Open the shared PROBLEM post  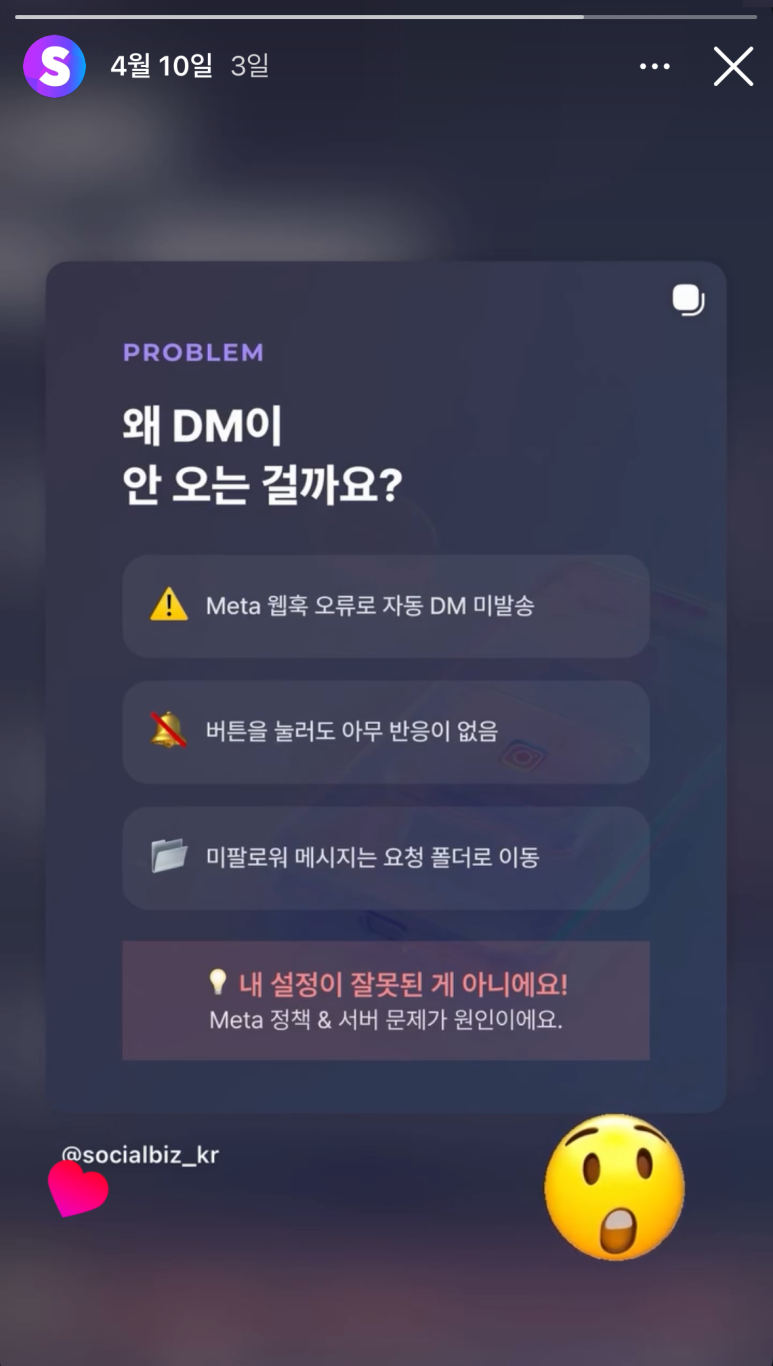[x=386, y=686]
